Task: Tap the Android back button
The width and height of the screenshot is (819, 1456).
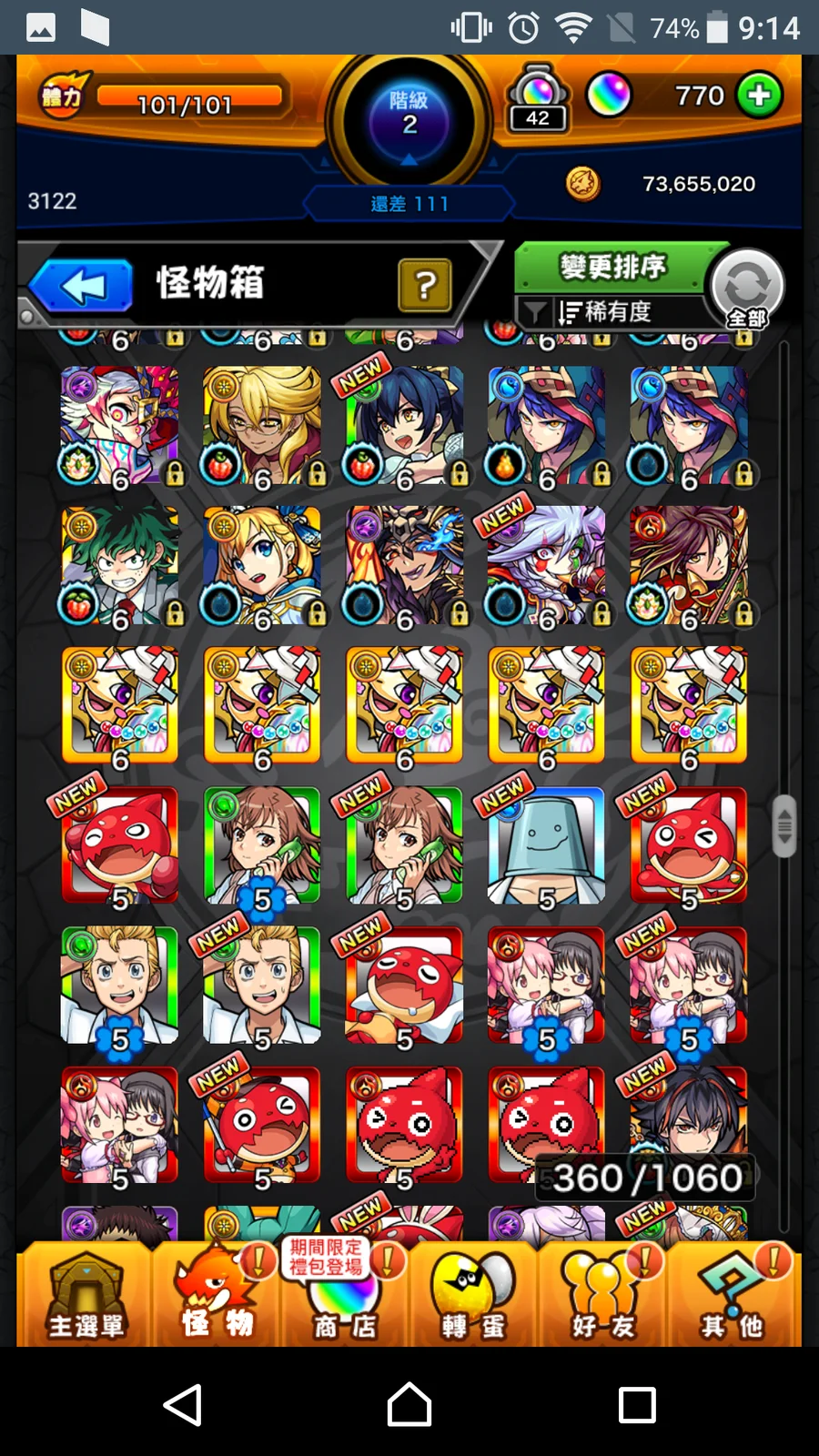Action: 183,1404
